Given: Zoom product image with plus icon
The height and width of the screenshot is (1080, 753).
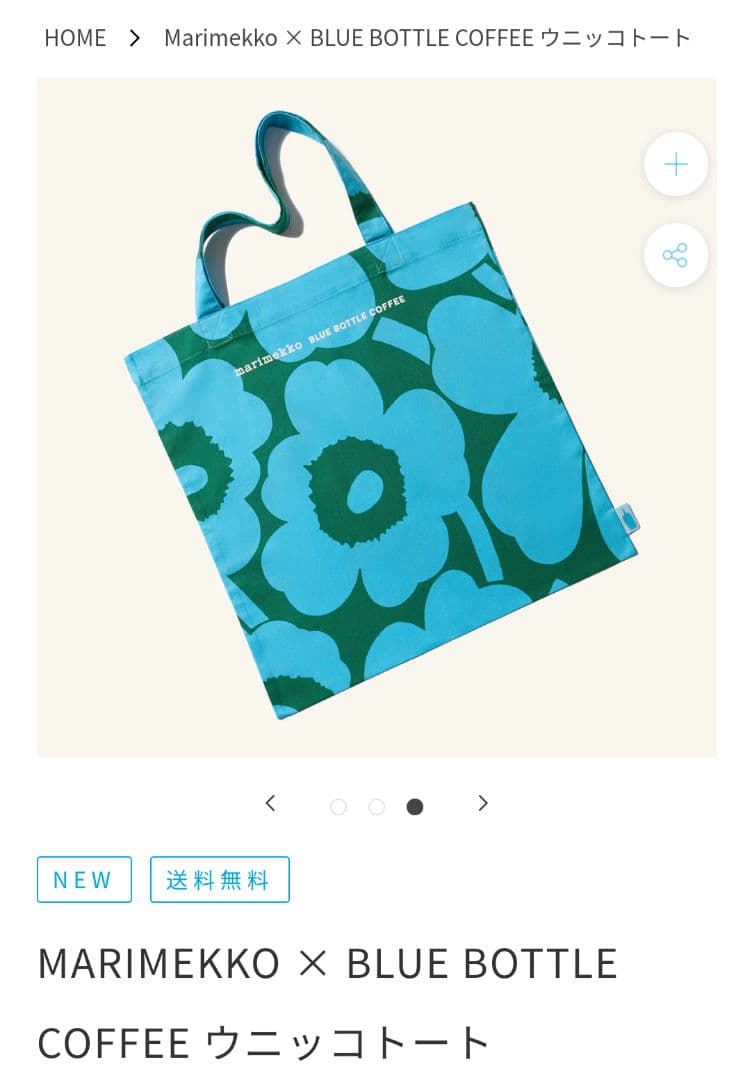Looking at the screenshot, I should point(676,164).
